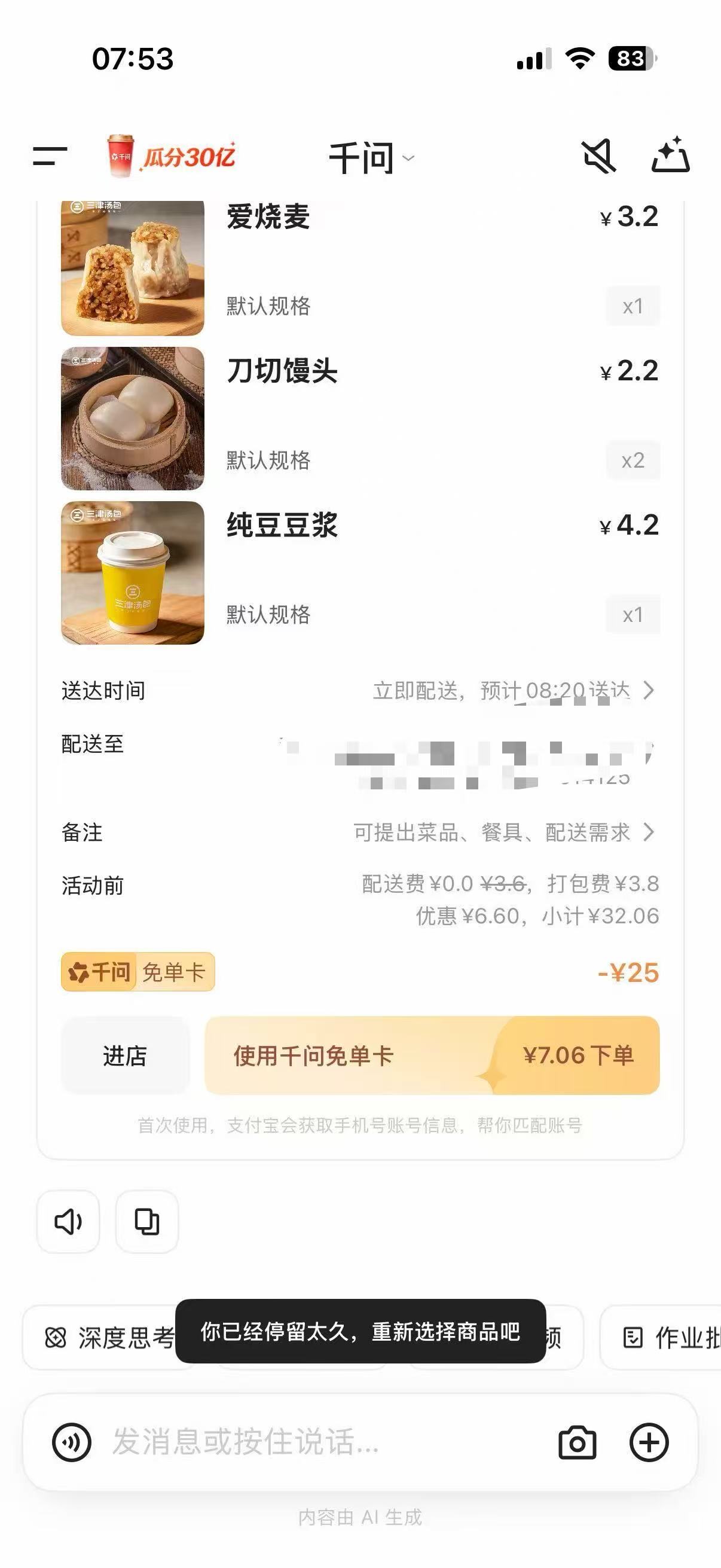Expand the 千问 model dropdown
Viewport: 721px width, 1568px height.
pos(371,158)
